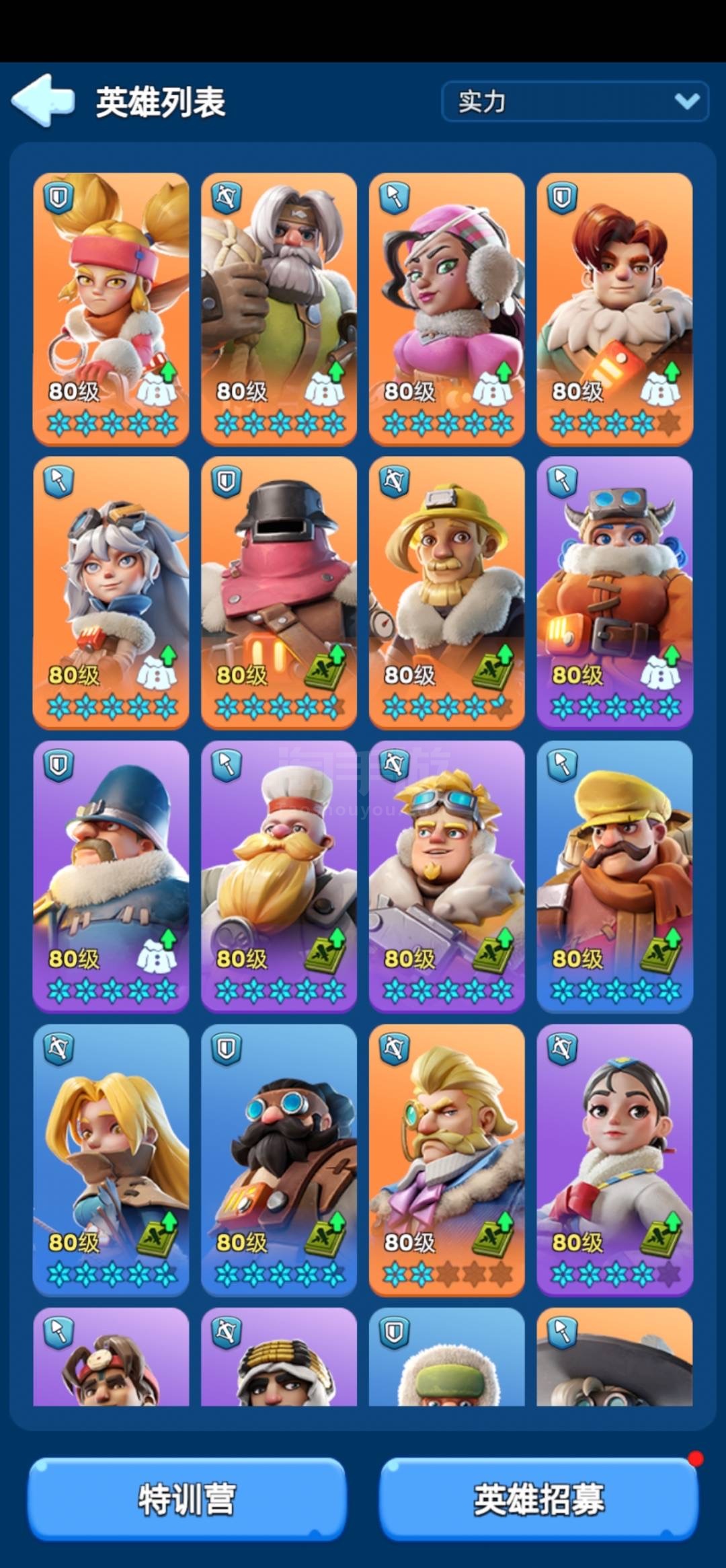Open the viking-horned helmet hero card
The image size is (726, 1568).
[614, 593]
